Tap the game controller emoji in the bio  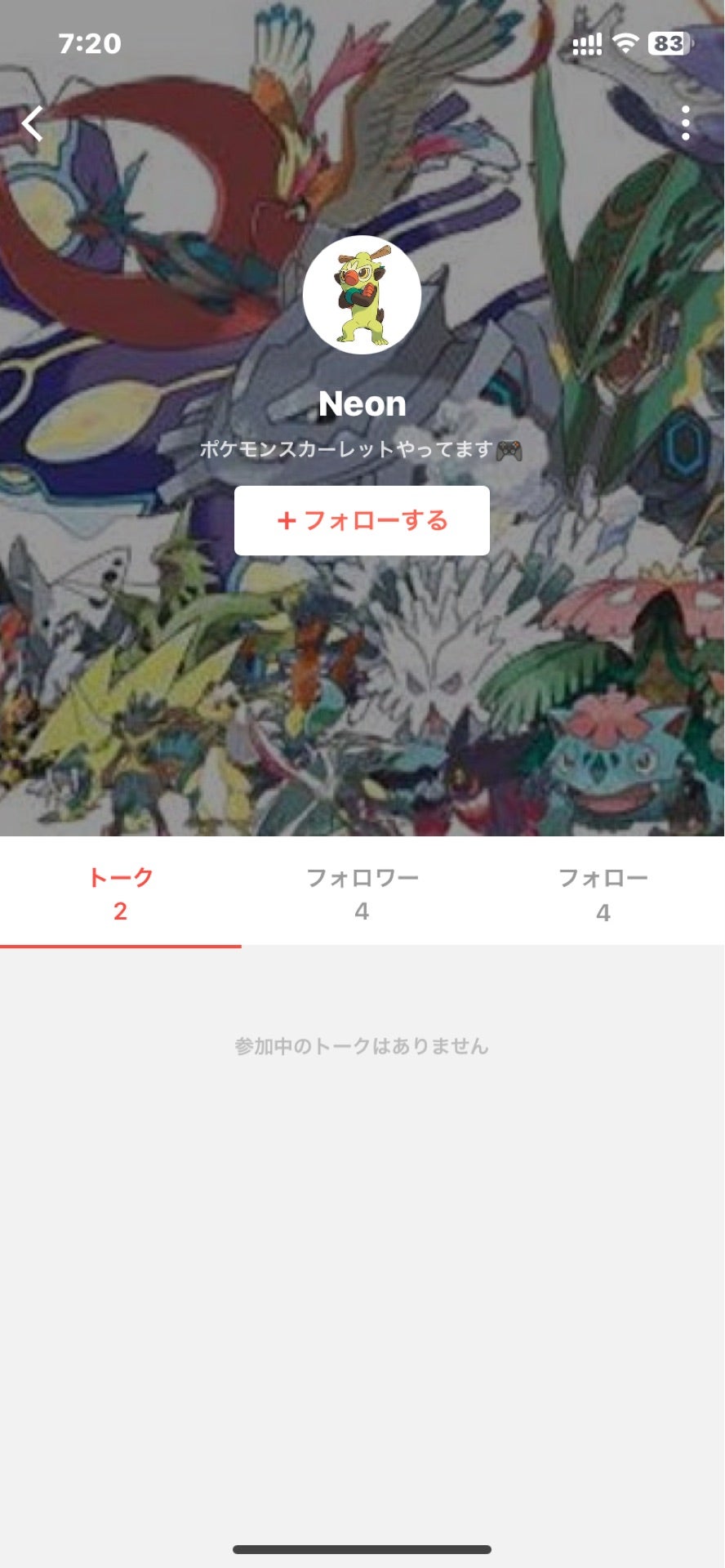510,449
